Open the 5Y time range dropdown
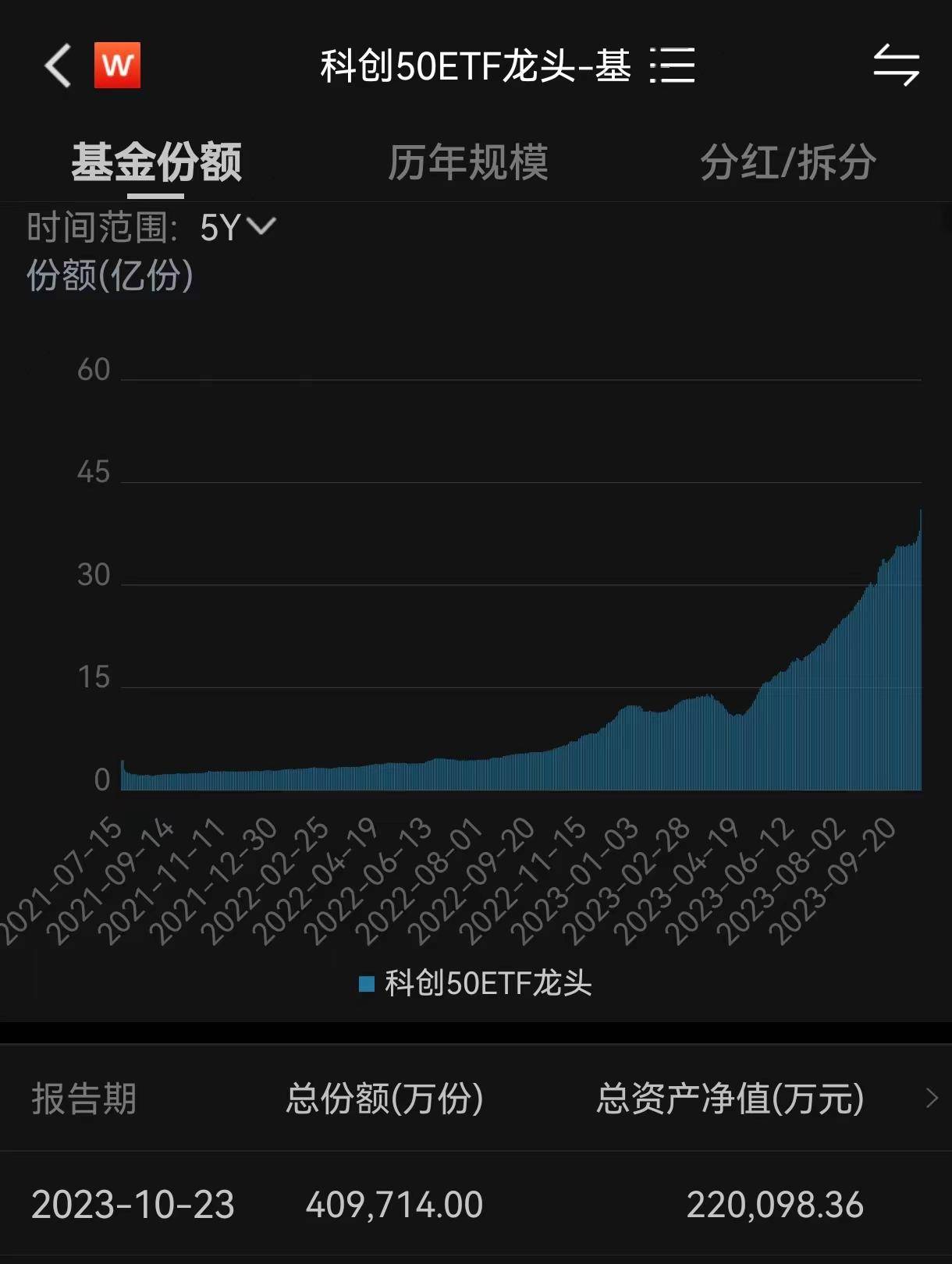952x1264 pixels. tap(236, 225)
